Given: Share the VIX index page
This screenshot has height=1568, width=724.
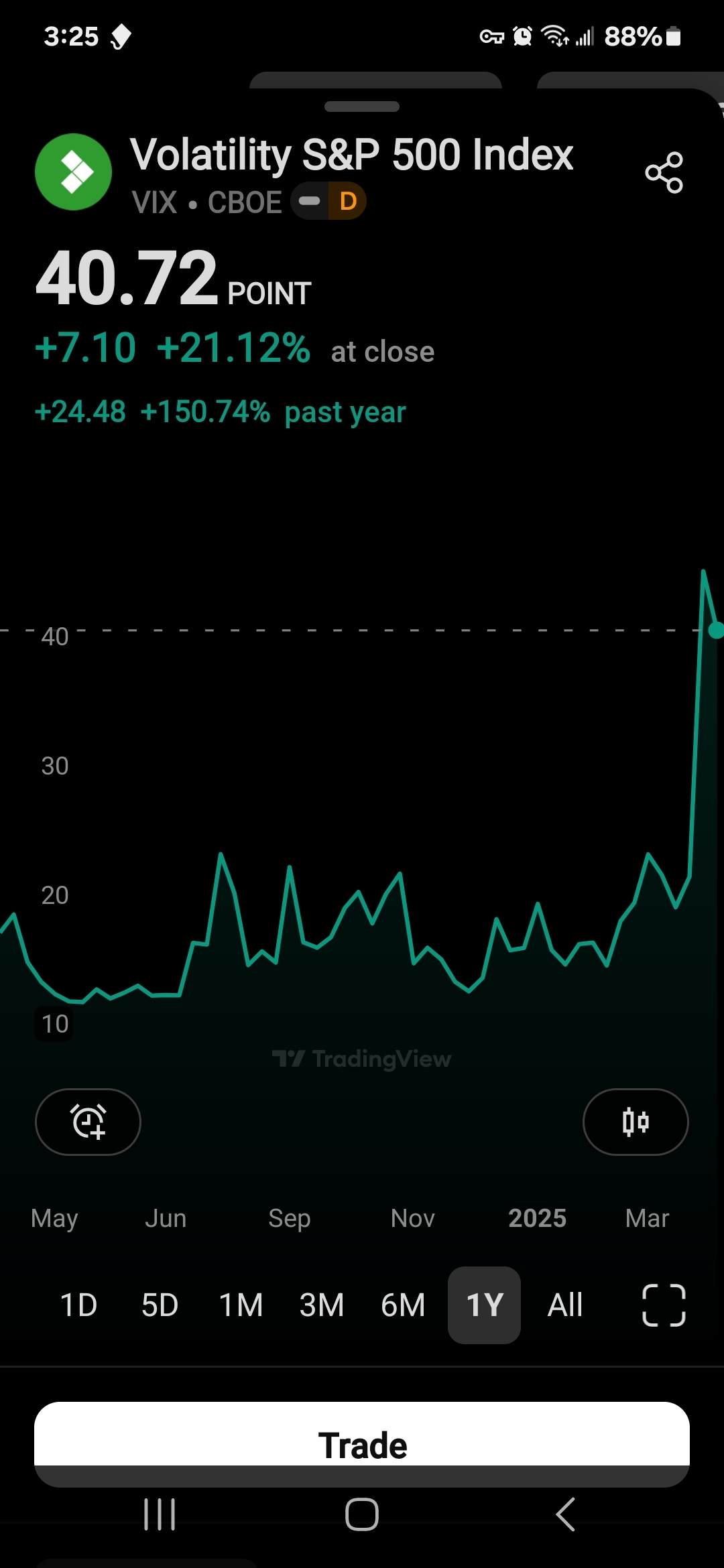Looking at the screenshot, I should coord(664,173).
